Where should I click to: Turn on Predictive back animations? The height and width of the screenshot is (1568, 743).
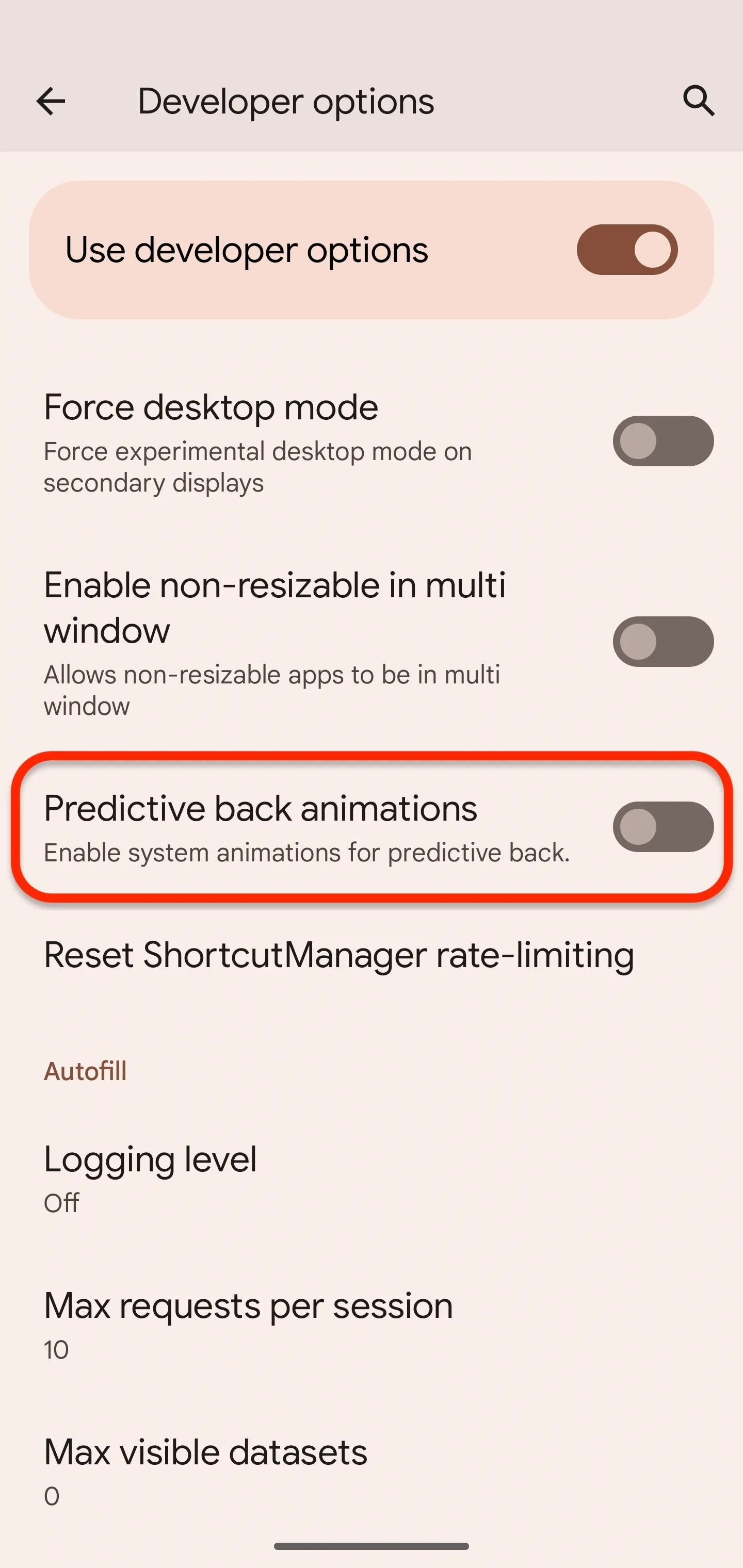tap(663, 827)
